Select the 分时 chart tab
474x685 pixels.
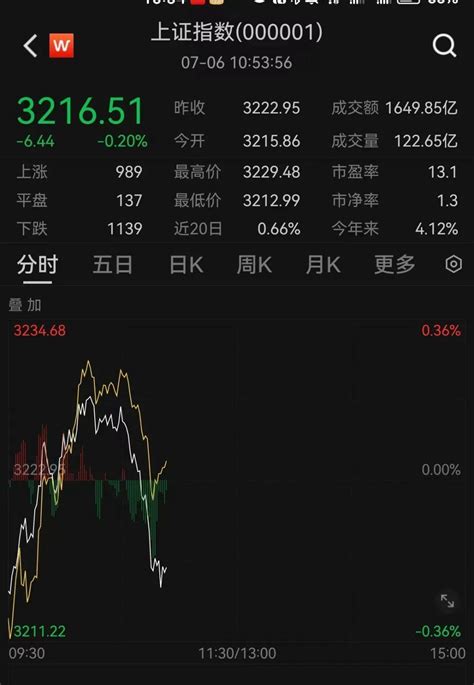tap(38, 265)
